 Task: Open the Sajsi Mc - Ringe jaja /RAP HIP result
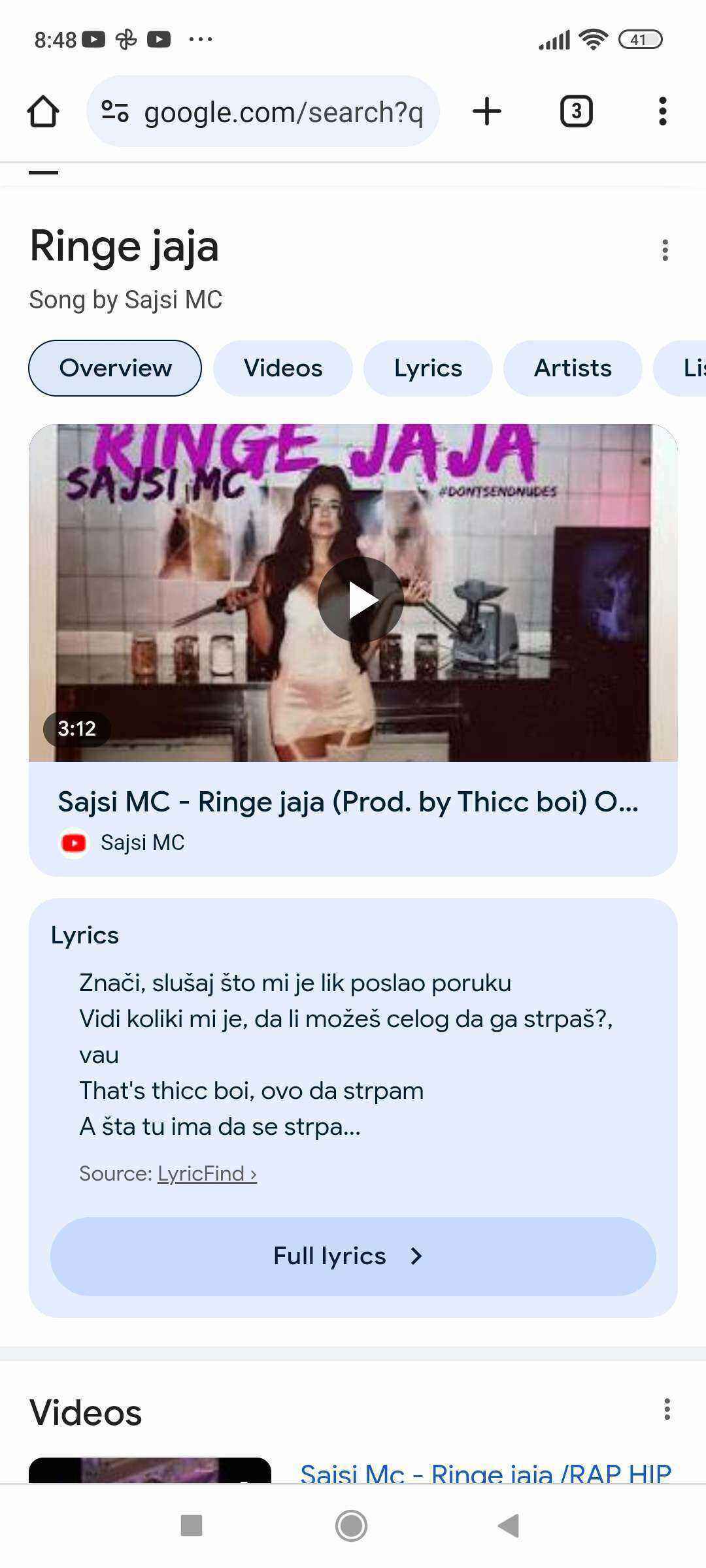click(485, 1473)
